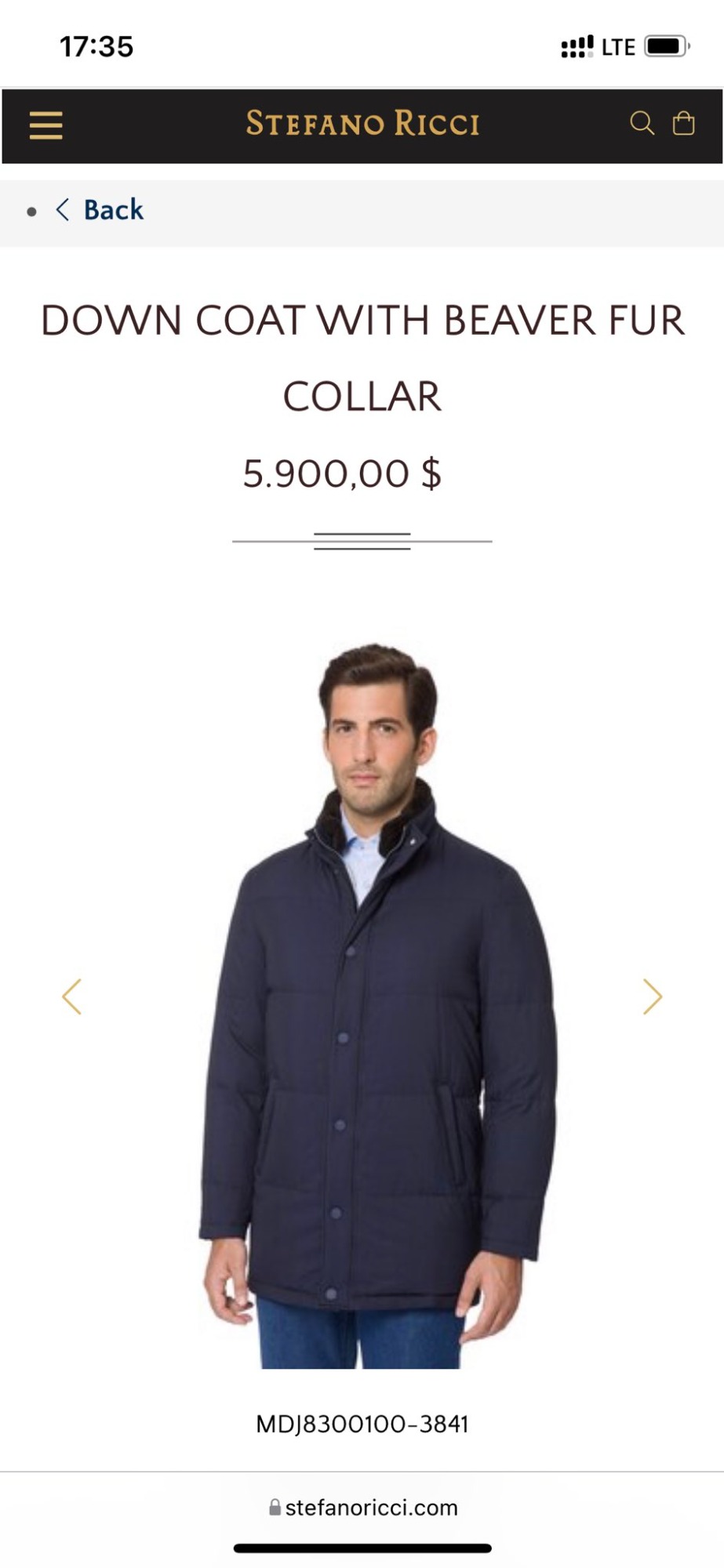The width and height of the screenshot is (724, 1568).
Task: Show the previous product photo
Action: tap(71, 996)
